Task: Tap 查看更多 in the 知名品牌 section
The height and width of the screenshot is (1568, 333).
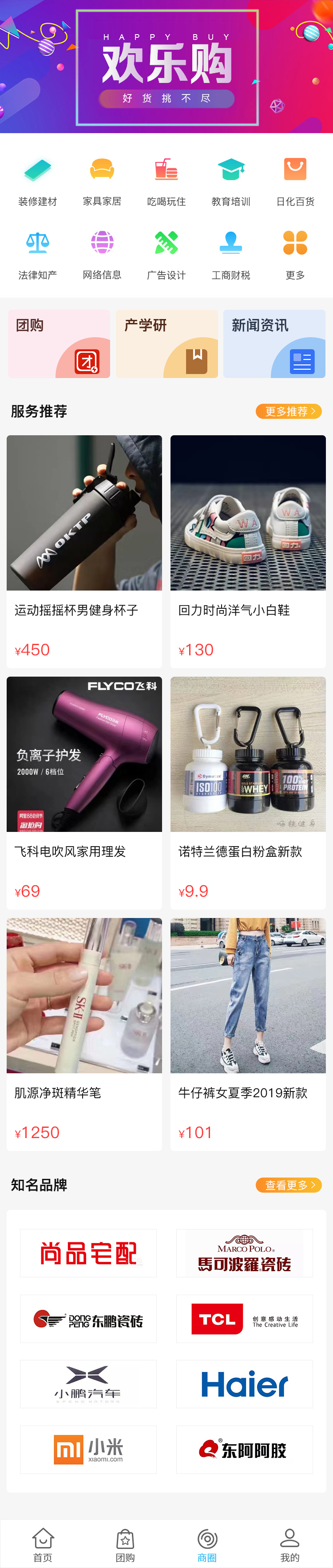Action: coord(289,1185)
